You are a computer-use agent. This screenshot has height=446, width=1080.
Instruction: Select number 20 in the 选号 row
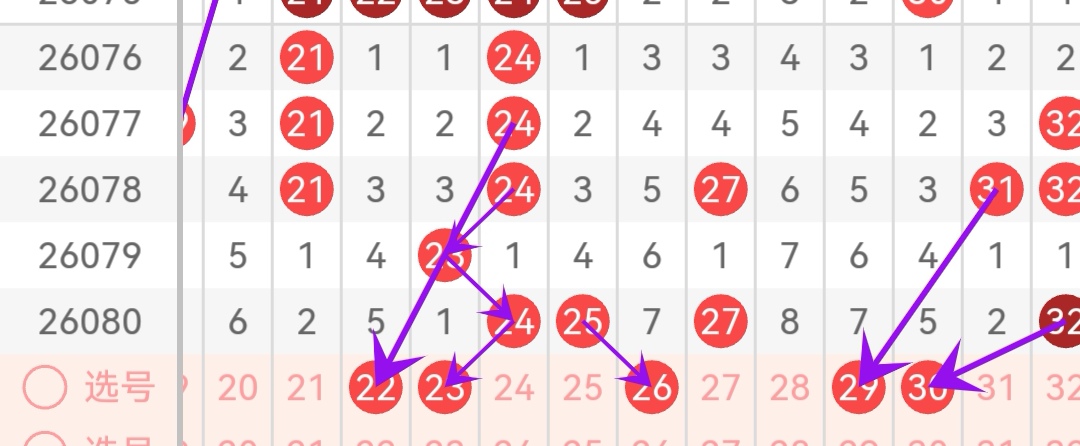tap(237, 387)
